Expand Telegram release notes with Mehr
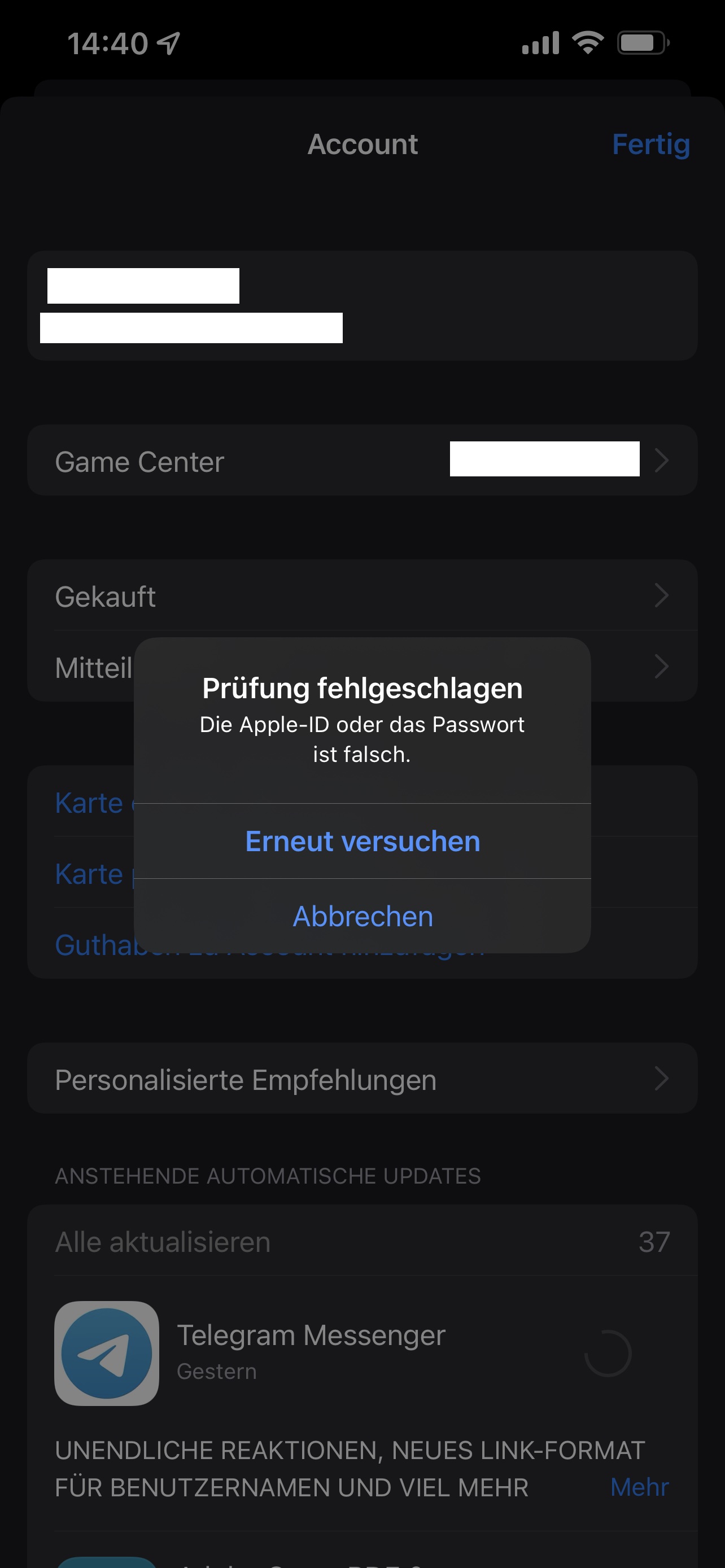Image resolution: width=725 pixels, height=1568 pixels. [x=639, y=1487]
